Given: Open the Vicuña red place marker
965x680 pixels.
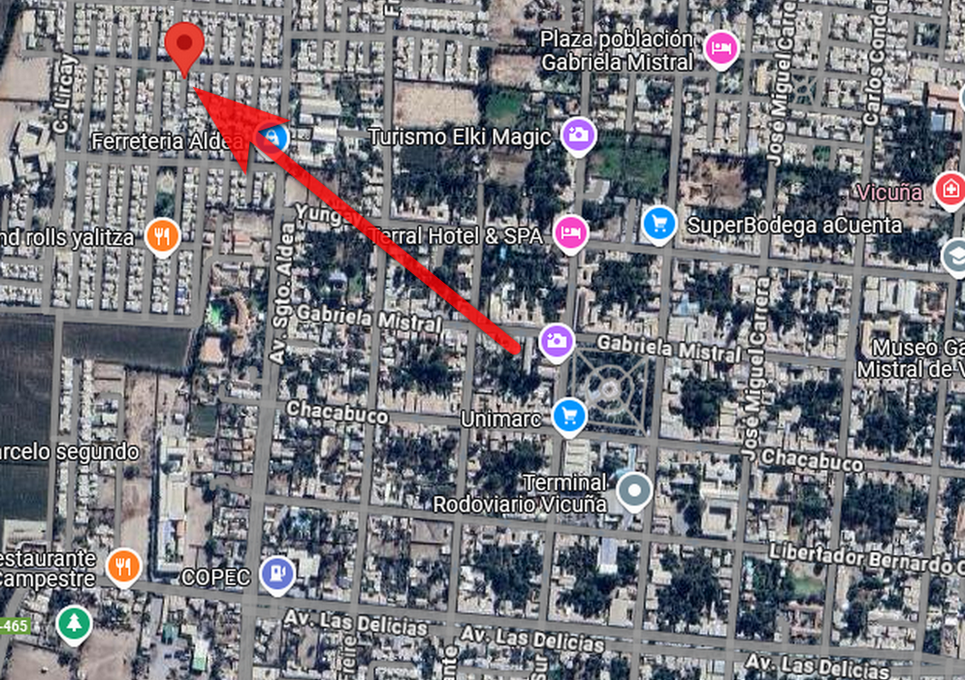Looking at the screenshot, I should 948,188.
